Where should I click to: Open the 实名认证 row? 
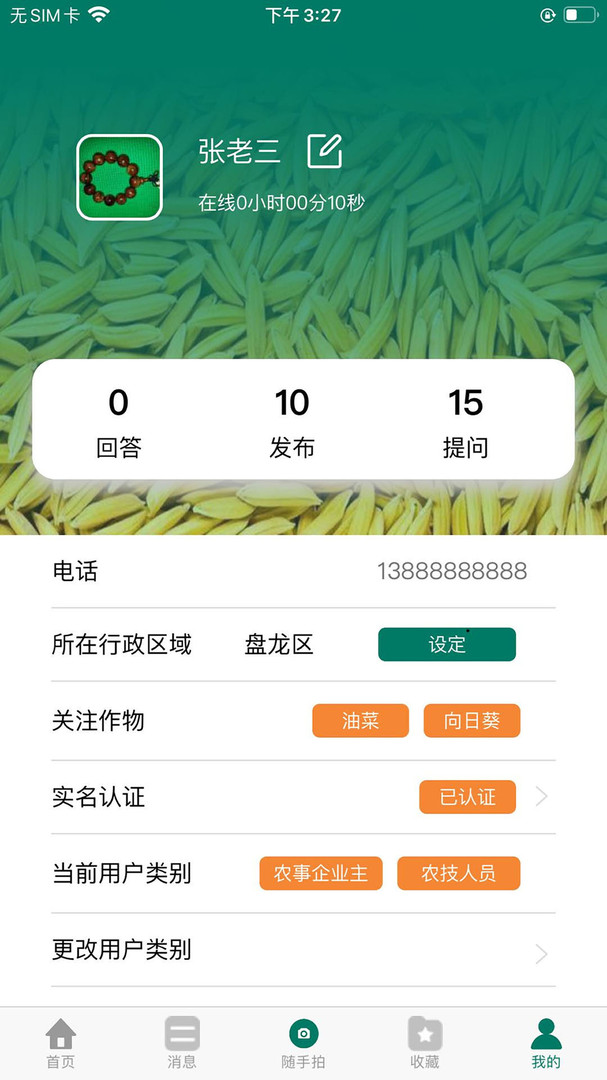click(x=300, y=797)
